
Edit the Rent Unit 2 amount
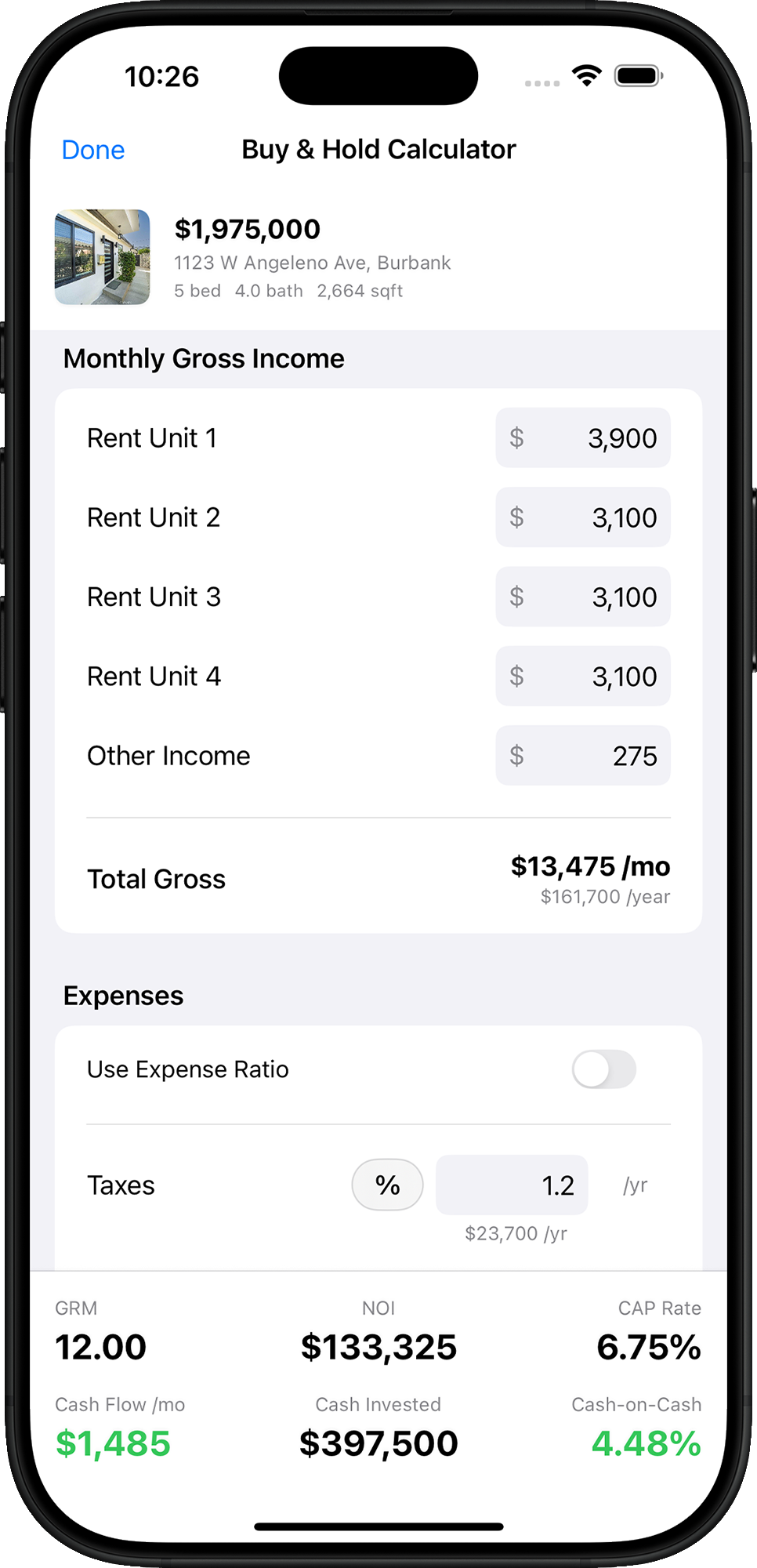point(582,517)
